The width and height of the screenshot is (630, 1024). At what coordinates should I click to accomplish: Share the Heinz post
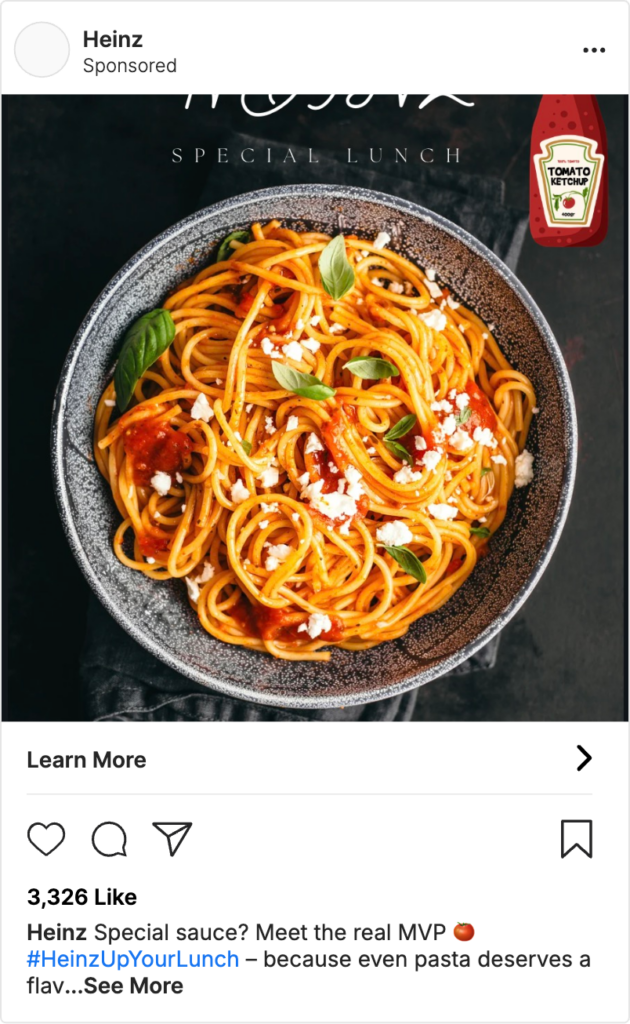click(172, 839)
